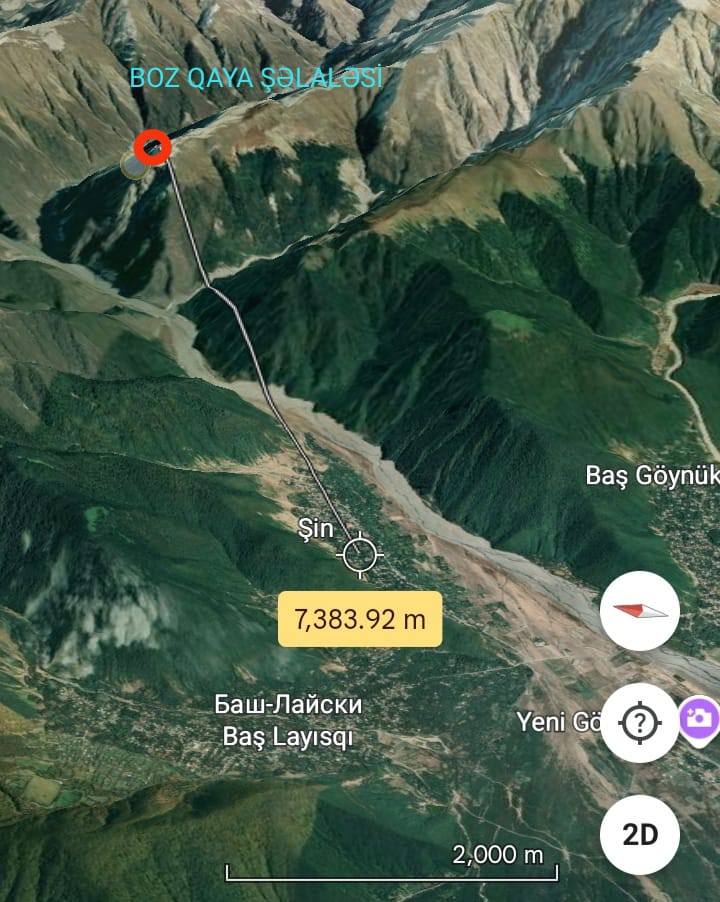Switch the map to 2D view

[640, 835]
